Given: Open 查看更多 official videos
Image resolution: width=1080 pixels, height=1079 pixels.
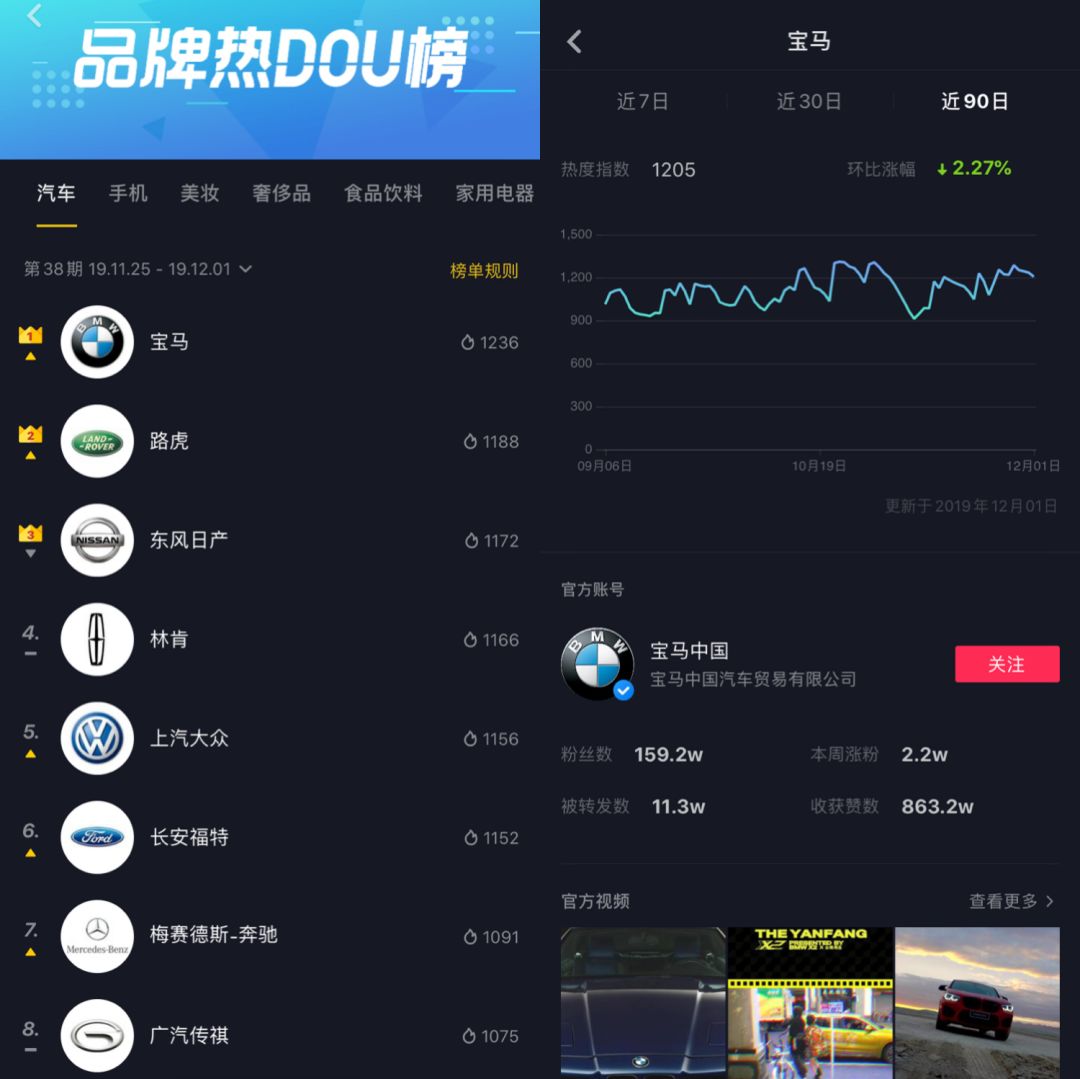Looking at the screenshot, I should click(x=1011, y=901).
